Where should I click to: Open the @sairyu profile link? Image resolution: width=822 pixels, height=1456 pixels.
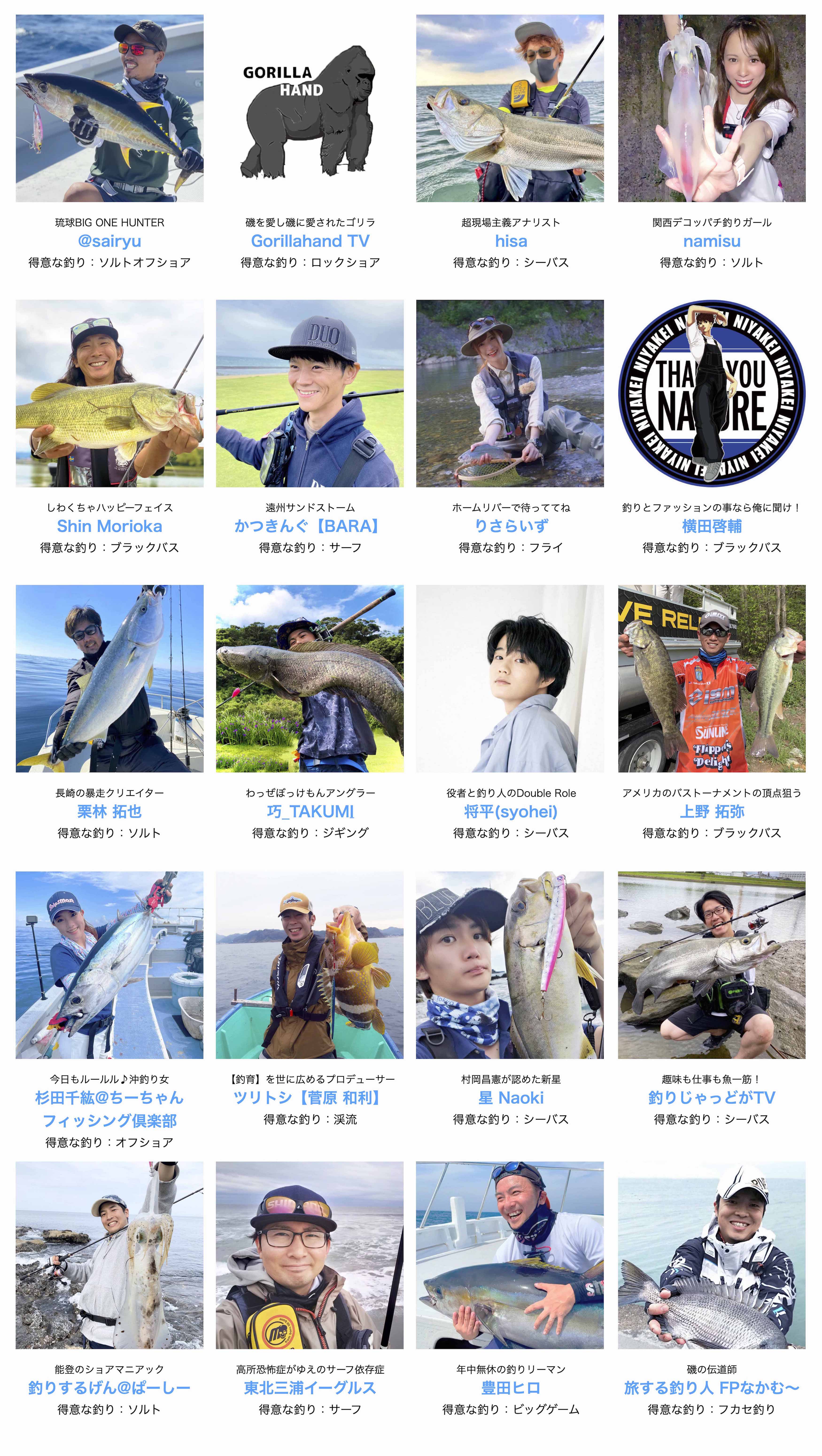(x=109, y=241)
